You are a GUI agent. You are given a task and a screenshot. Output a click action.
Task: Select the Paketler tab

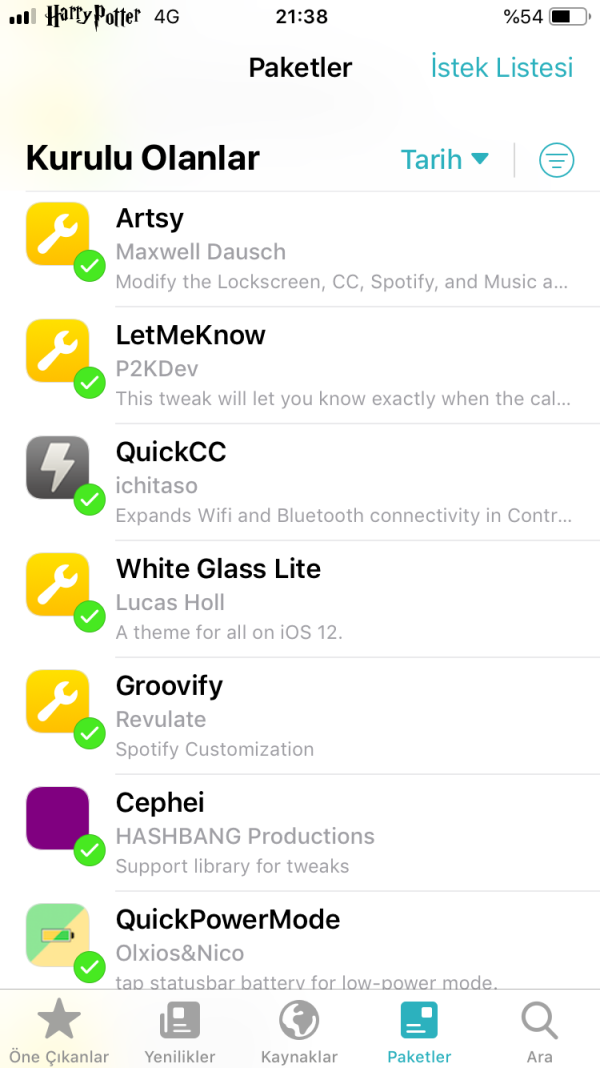click(x=419, y=1032)
